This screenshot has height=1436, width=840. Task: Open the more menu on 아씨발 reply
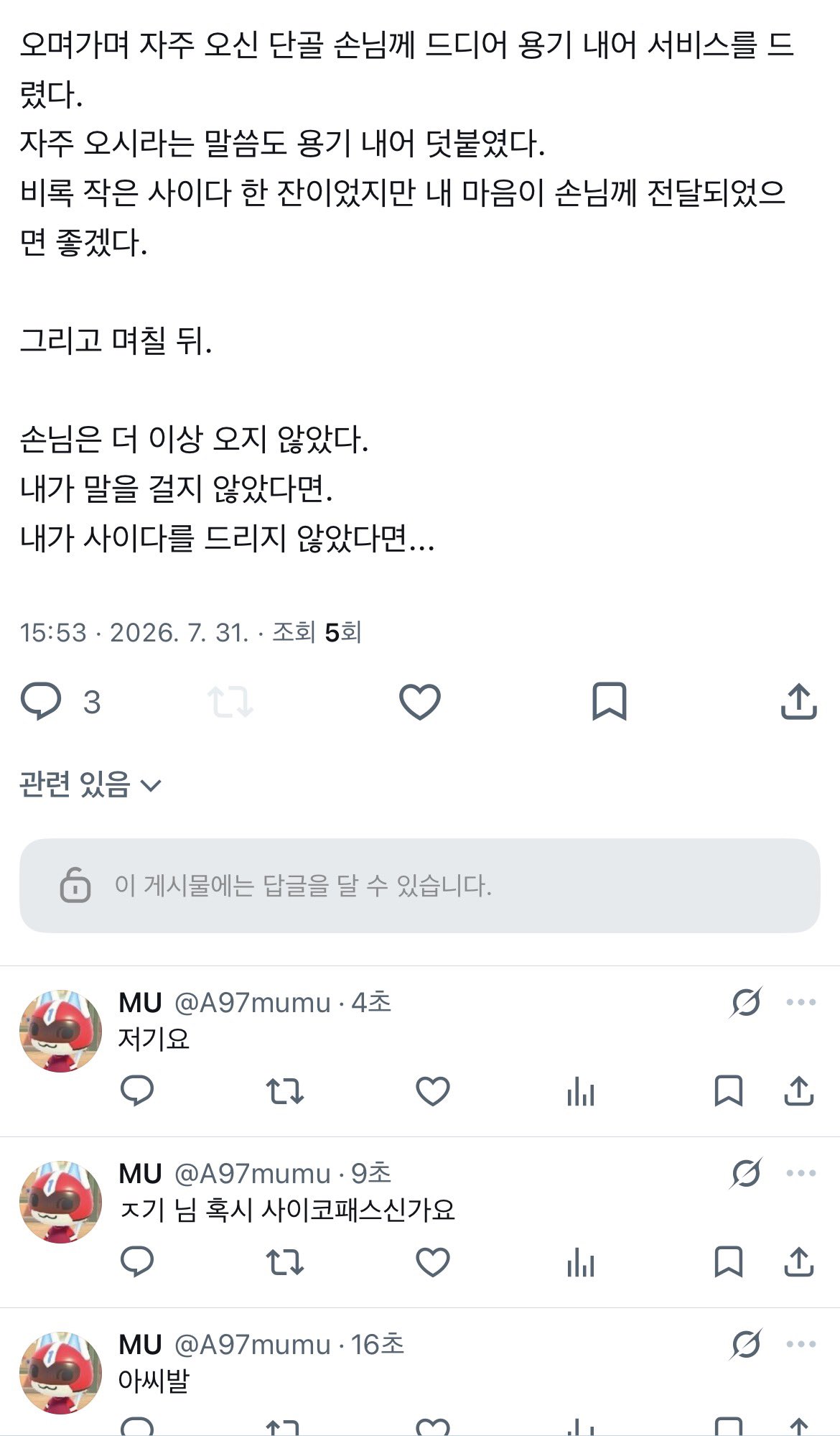(801, 1344)
